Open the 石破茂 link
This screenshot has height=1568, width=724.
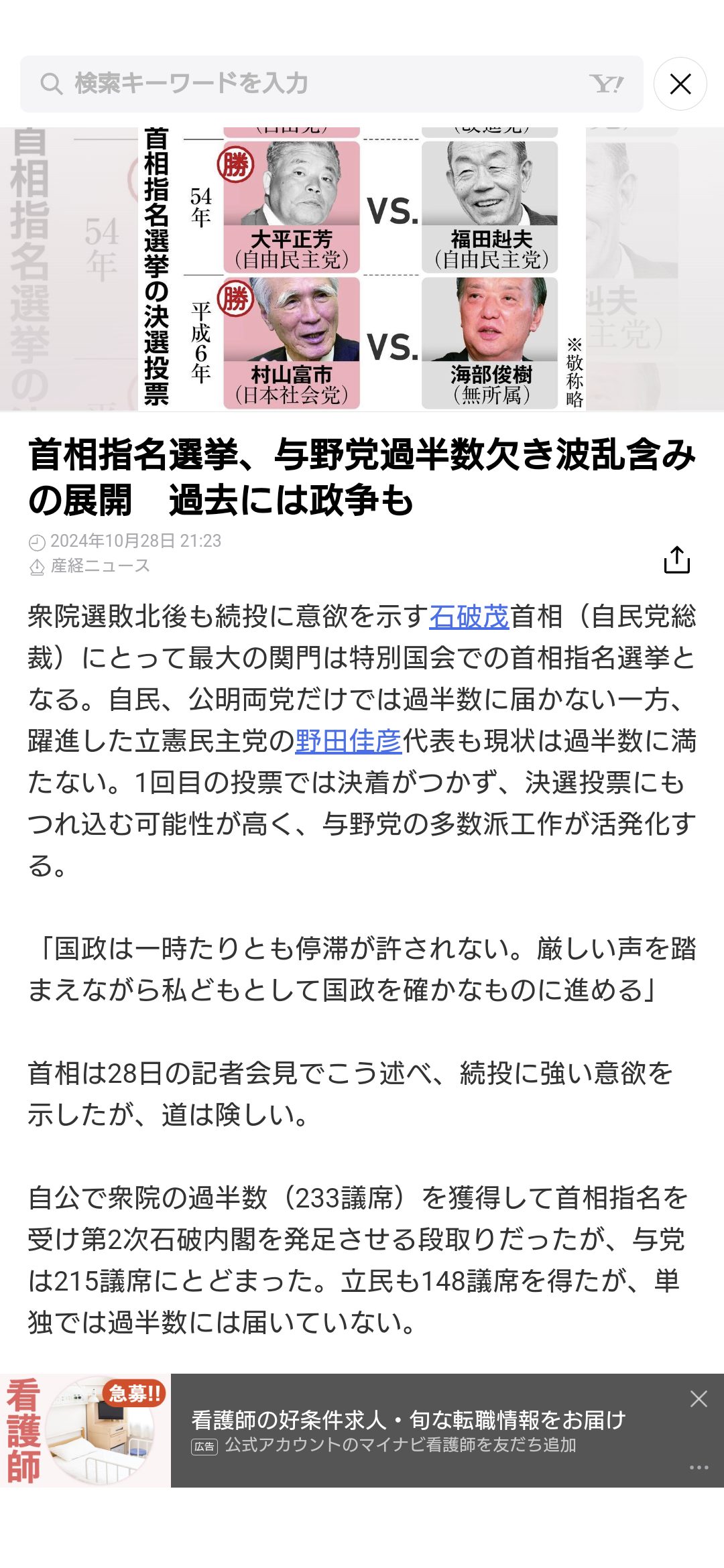469,616
